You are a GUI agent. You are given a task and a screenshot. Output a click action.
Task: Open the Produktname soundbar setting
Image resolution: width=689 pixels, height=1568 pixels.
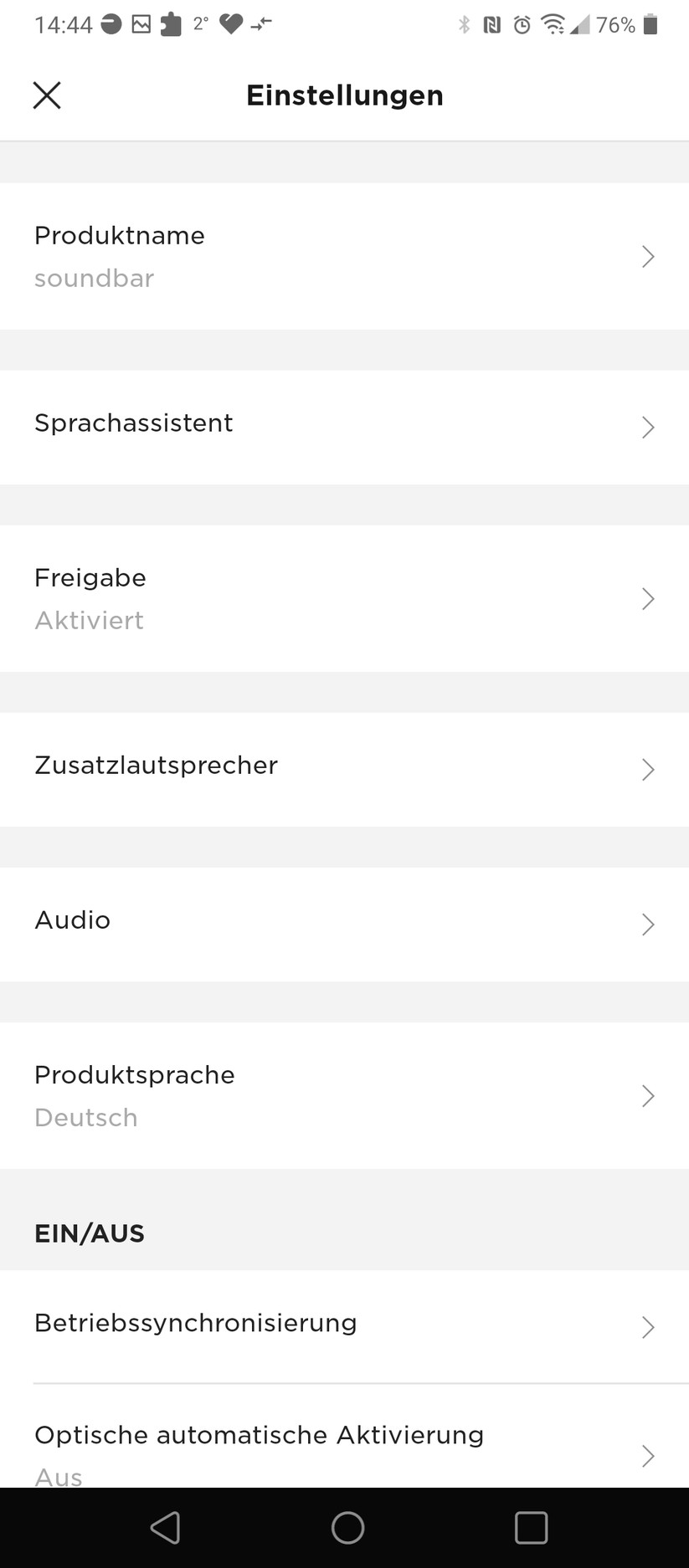click(344, 256)
